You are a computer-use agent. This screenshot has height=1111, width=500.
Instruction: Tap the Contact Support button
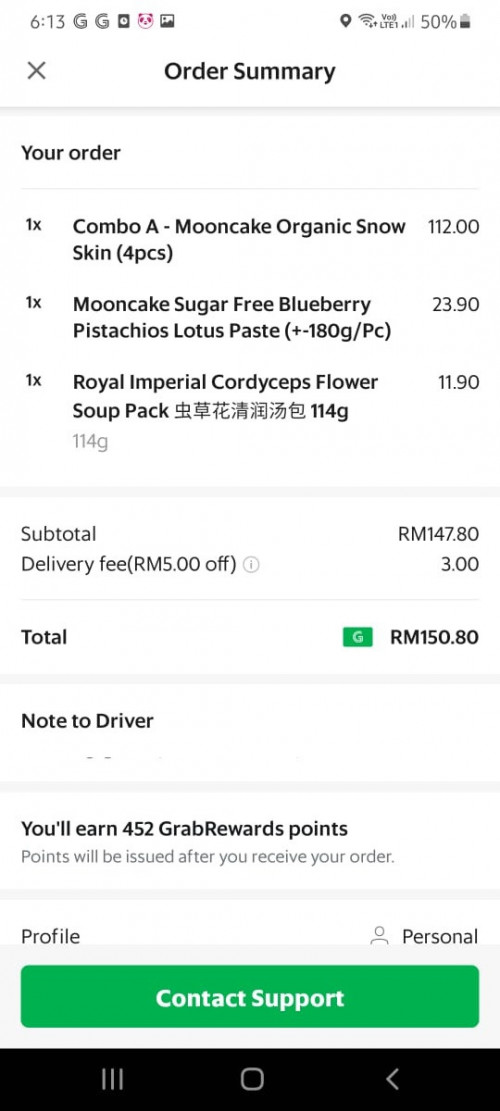(x=250, y=997)
